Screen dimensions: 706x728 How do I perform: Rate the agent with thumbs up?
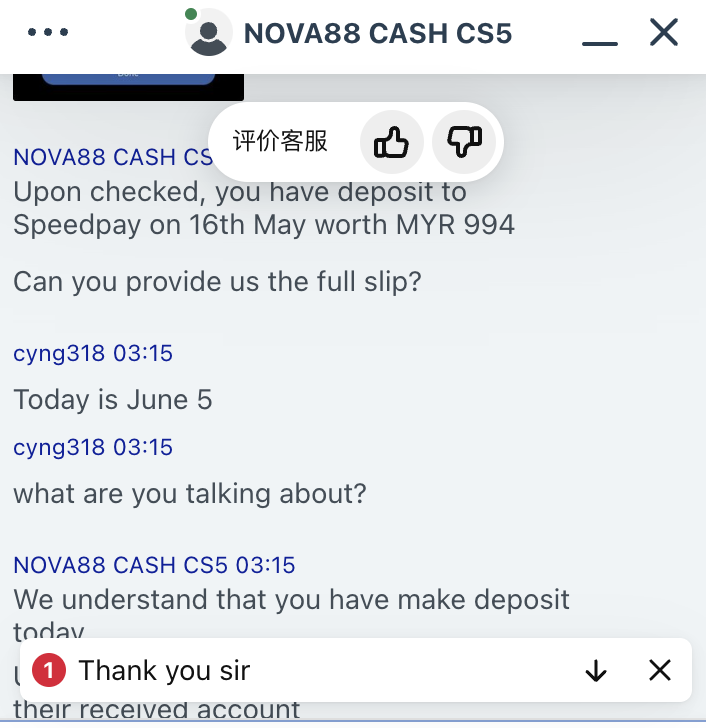pos(391,143)
